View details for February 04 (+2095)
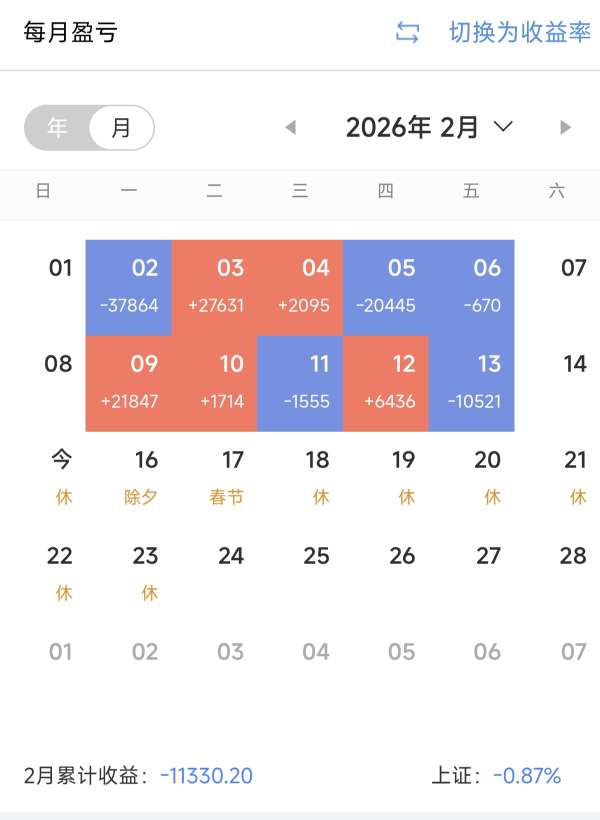This screenshot has height=820, width=600. 301,287
